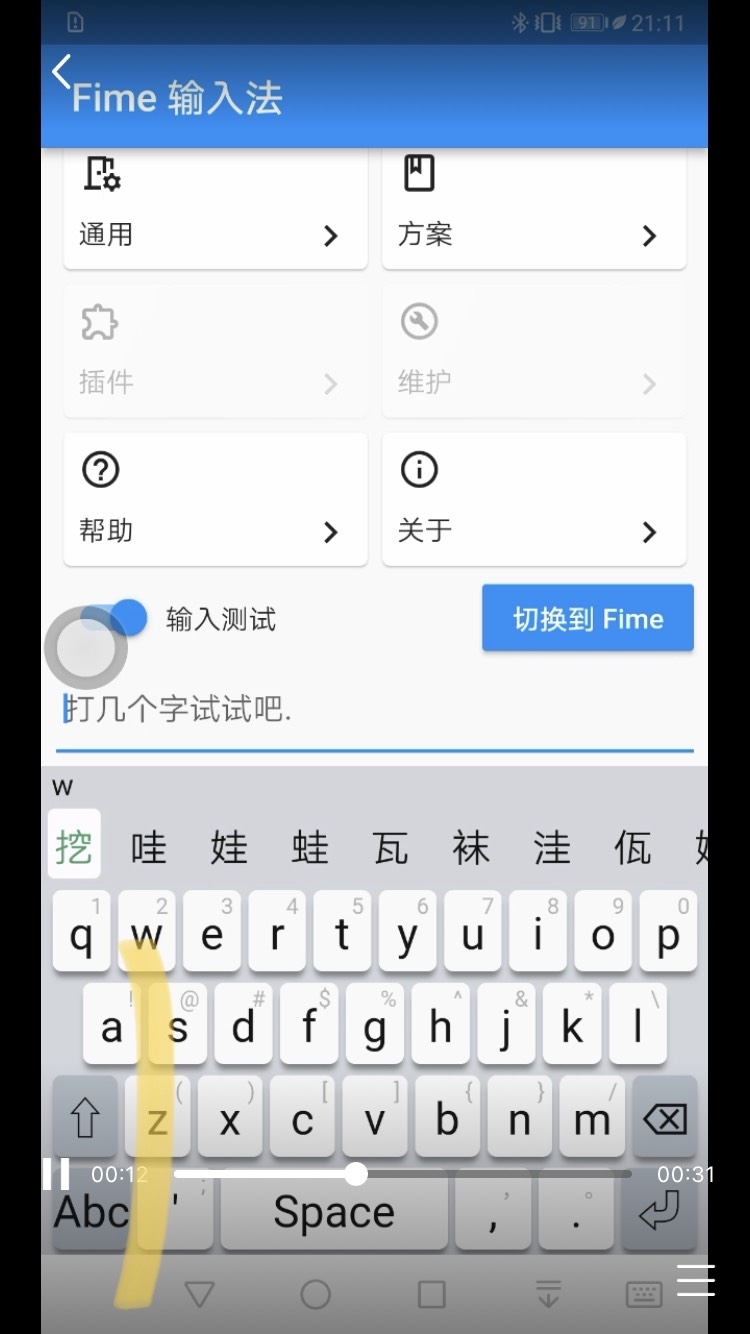This screenshot has height=1334, width=750.
Task: Tap the return enter key
Action: (659, 1211)
